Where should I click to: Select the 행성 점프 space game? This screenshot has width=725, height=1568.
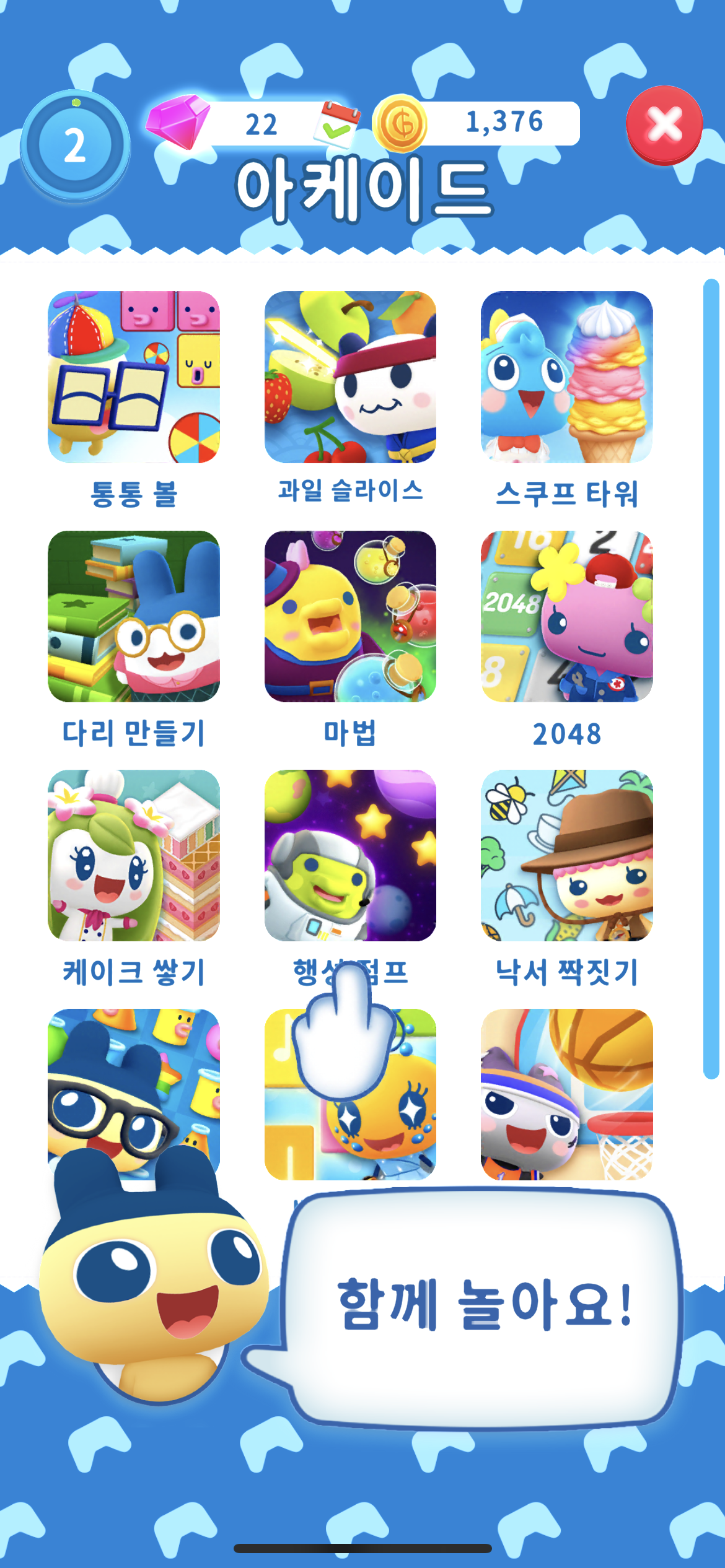[350, 855]
